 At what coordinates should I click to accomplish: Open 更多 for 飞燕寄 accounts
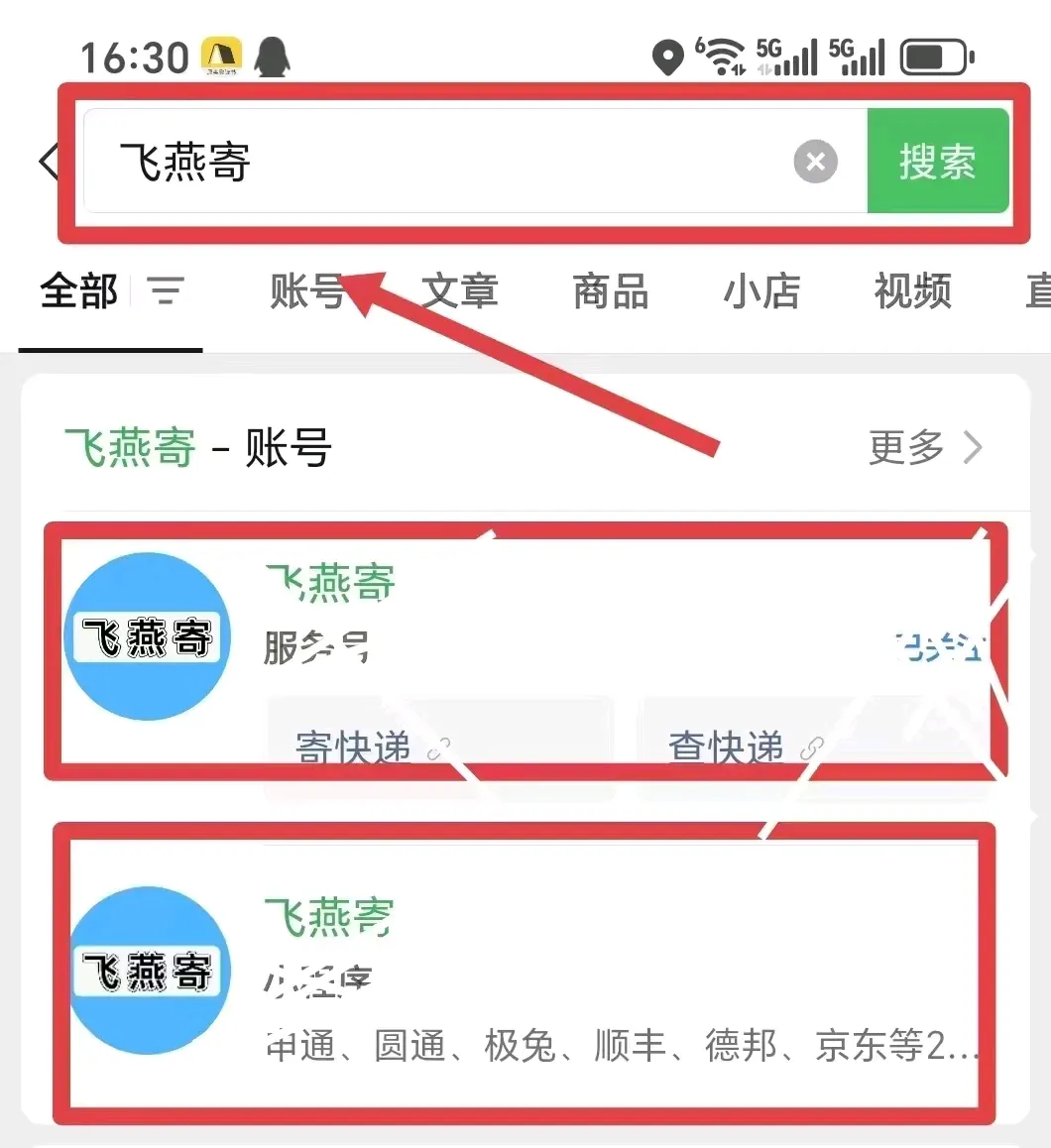(924, 448)
